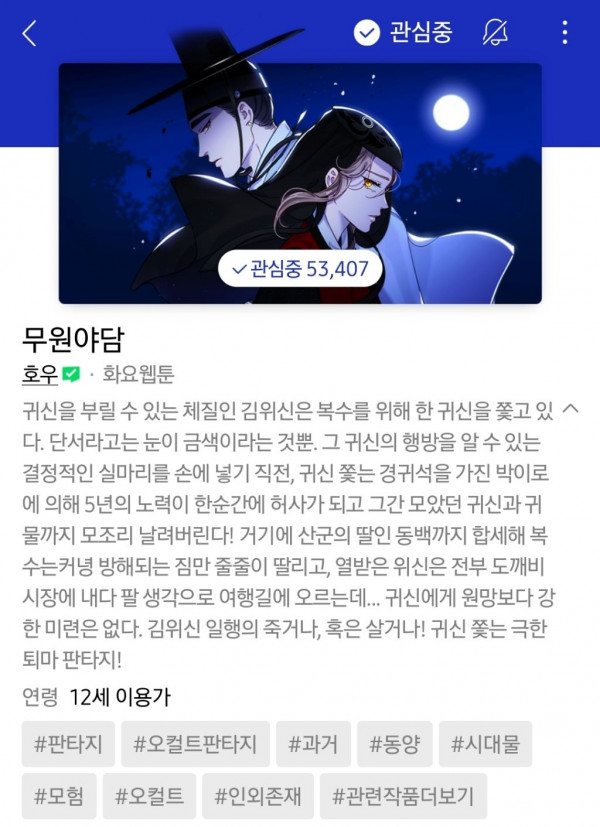The width and height of the screenshot is (600, 827).
Task: Tap the 관심중 53,407 pill on the banner
Action: [x=300, y=268]
